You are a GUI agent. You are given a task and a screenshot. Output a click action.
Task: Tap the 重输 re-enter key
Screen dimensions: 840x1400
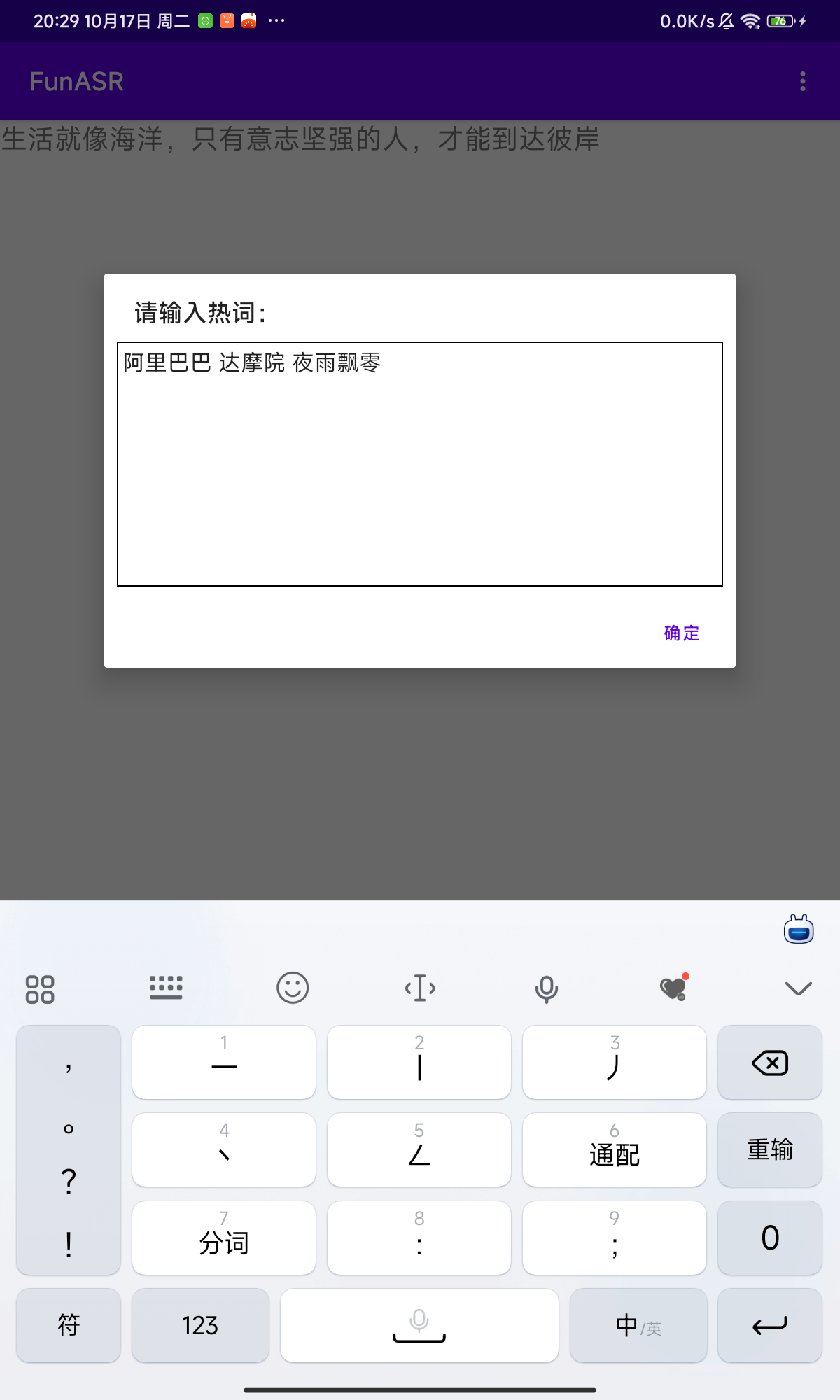(x=769, y=1149)
